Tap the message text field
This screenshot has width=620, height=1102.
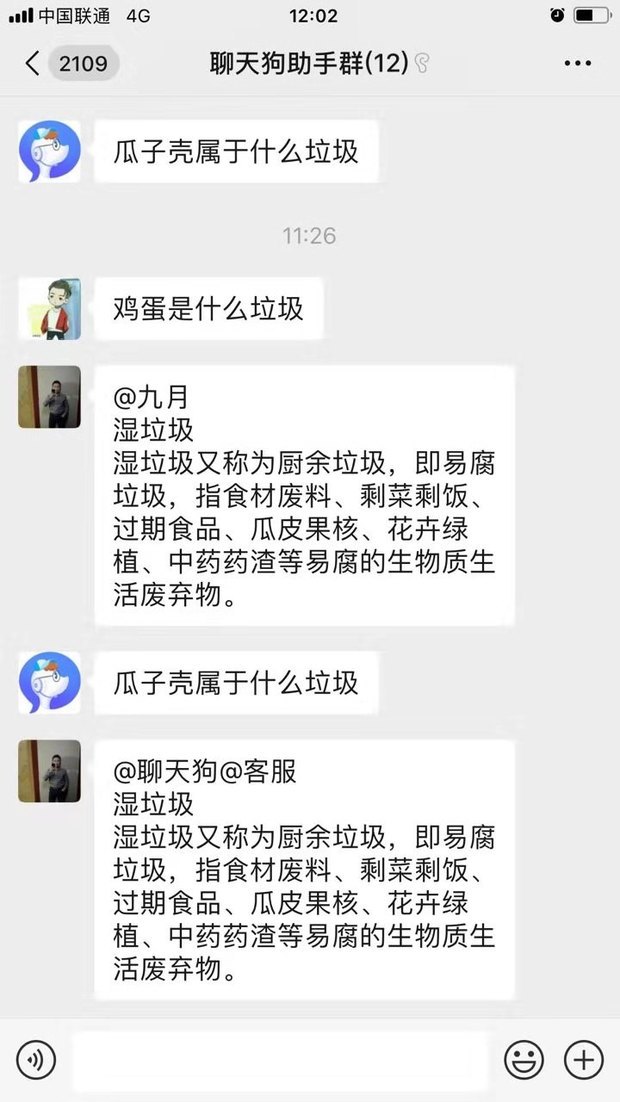point(280,1059)
